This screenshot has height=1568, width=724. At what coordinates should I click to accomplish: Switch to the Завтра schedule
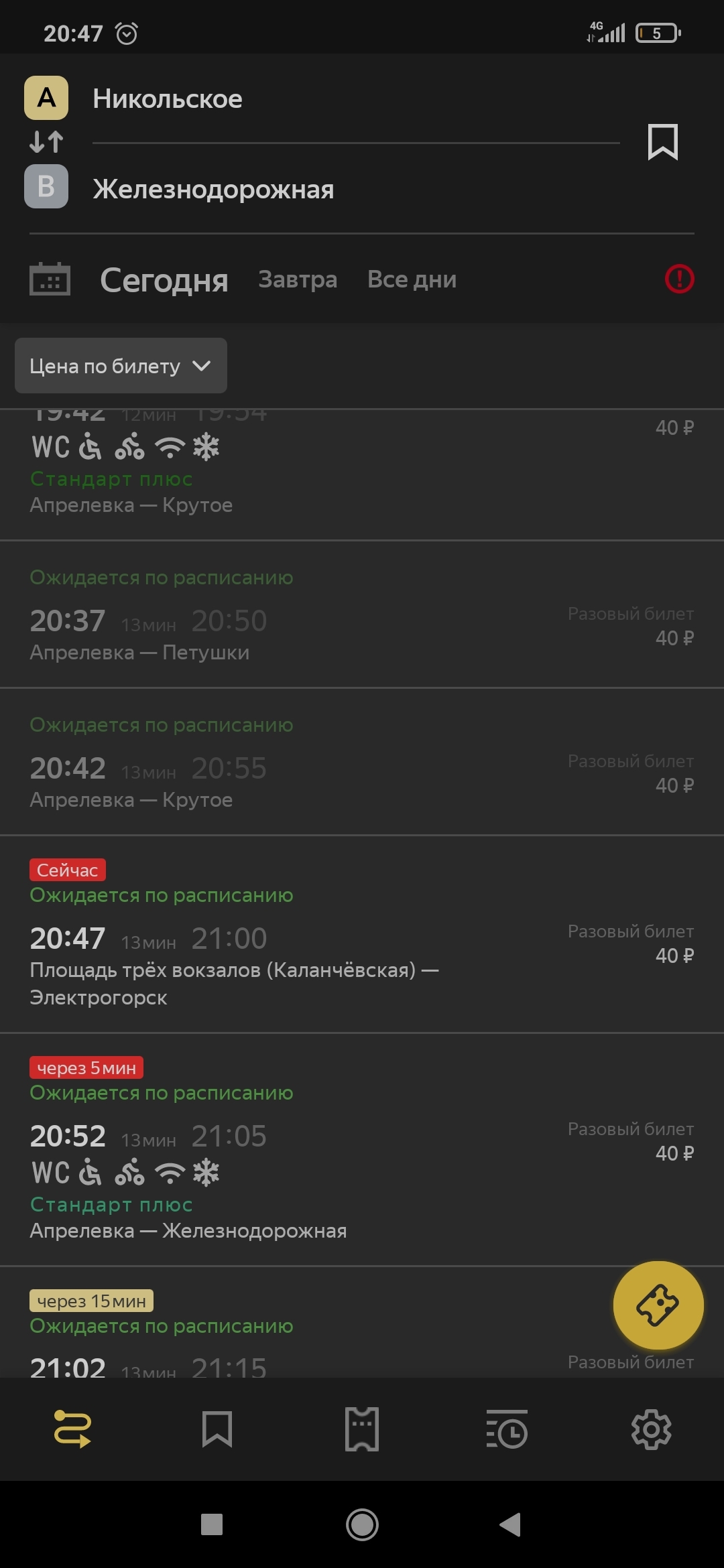click(298, 279)
